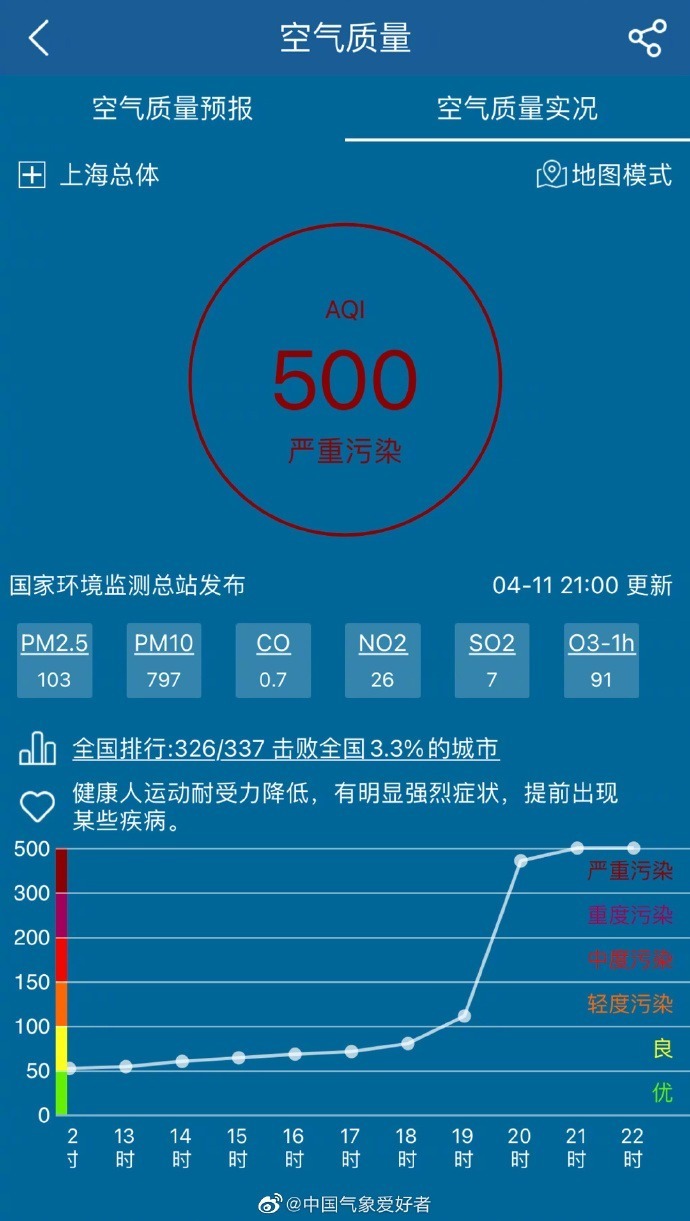Image resolution: width=690 pixels, height=1221 pixels.
Task: Share the air quality report
Action: pyautogui.click(x=646, y=39)
